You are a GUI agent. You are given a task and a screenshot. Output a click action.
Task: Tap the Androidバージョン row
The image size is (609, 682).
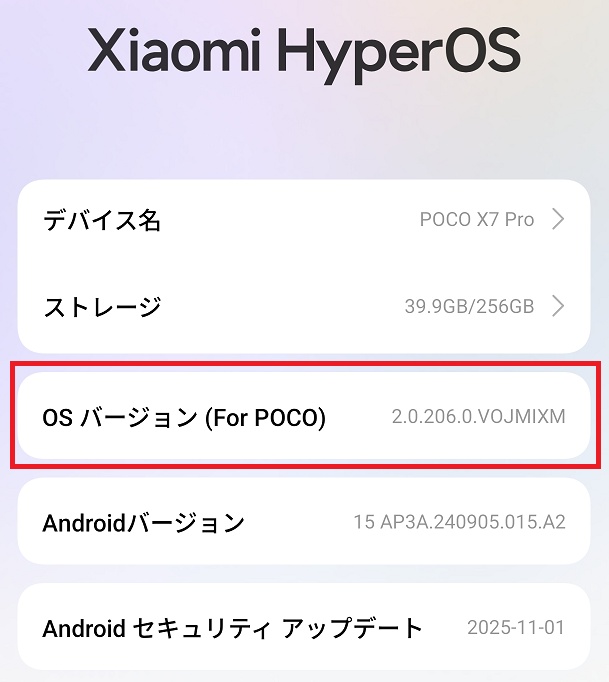tap(303, 522)
